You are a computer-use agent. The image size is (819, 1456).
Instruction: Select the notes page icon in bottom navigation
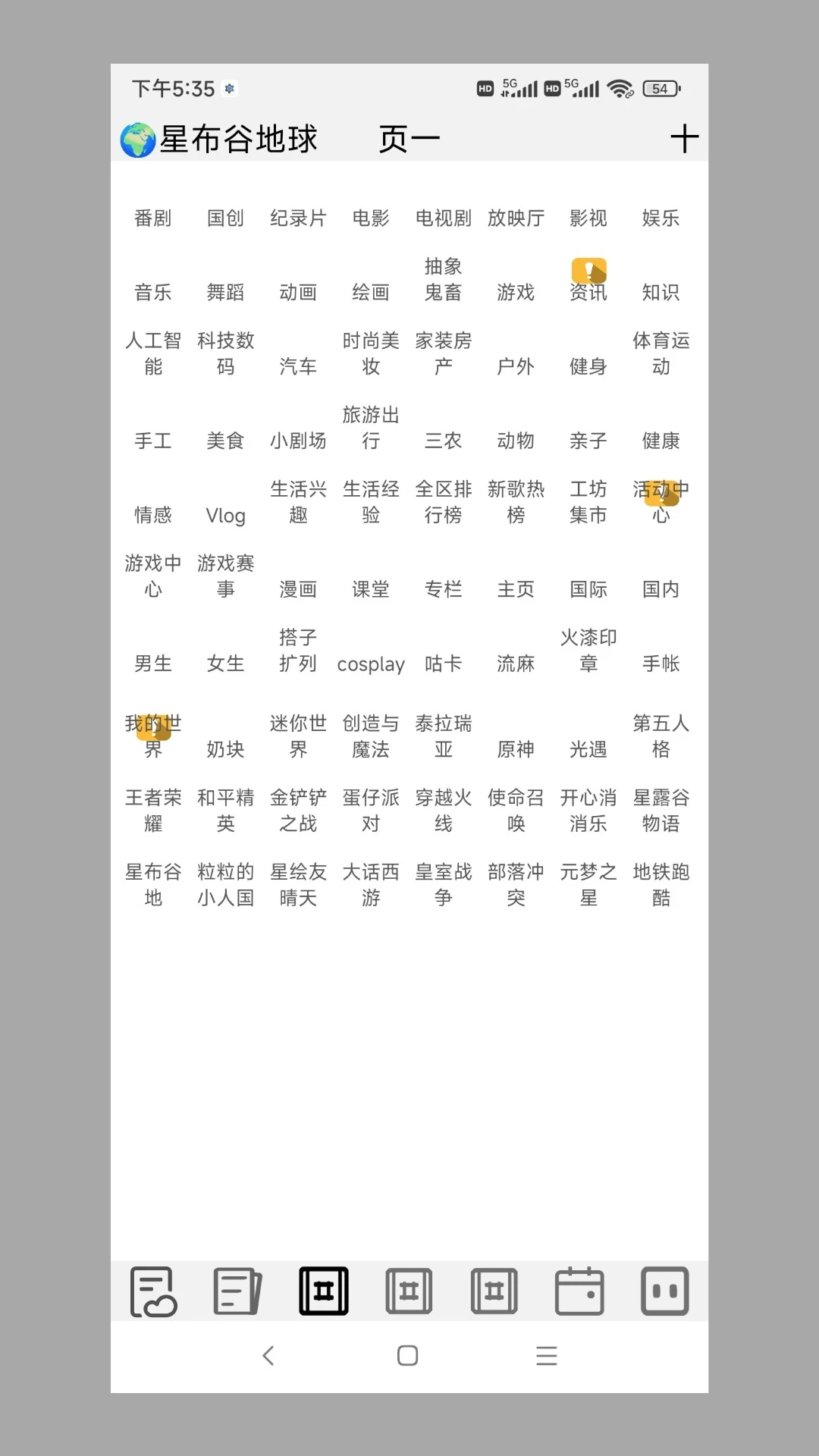coord(237,1291)
